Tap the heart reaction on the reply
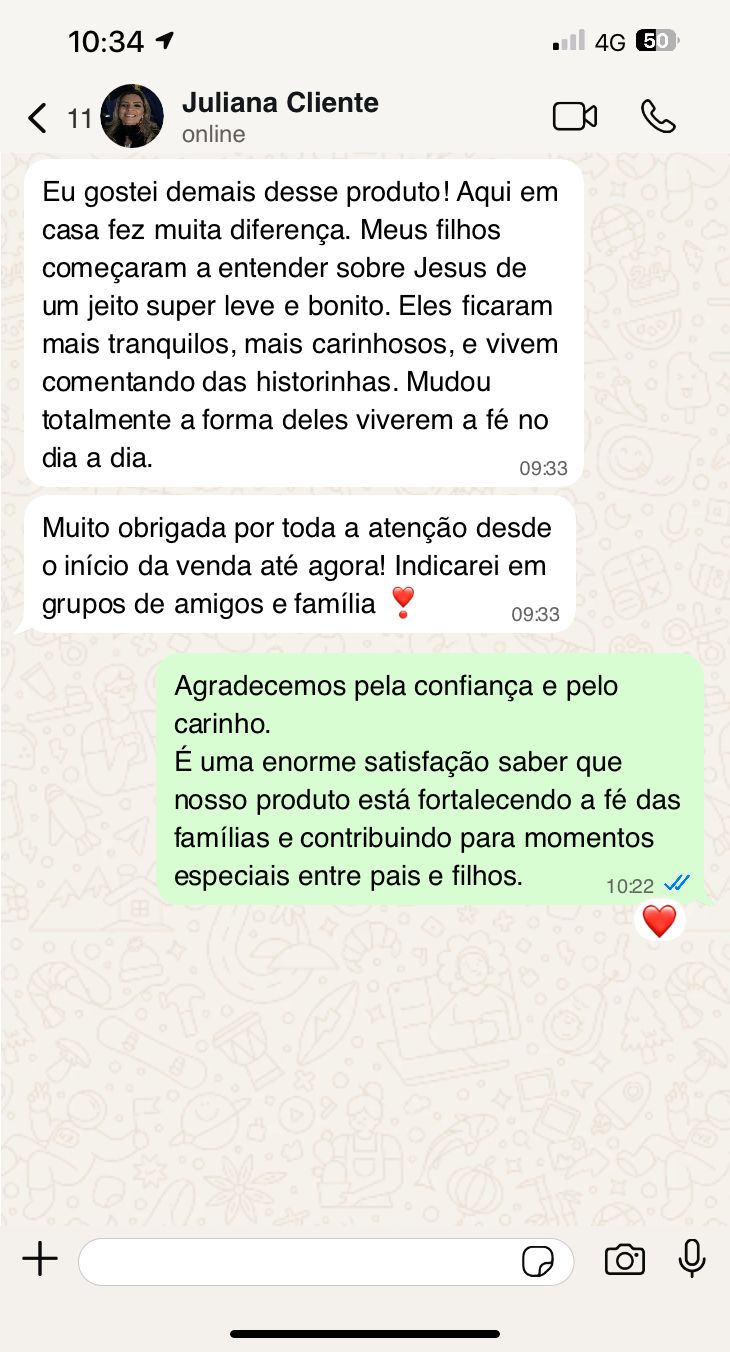This screenshot has width=730, height=1352. coord(659,920)
